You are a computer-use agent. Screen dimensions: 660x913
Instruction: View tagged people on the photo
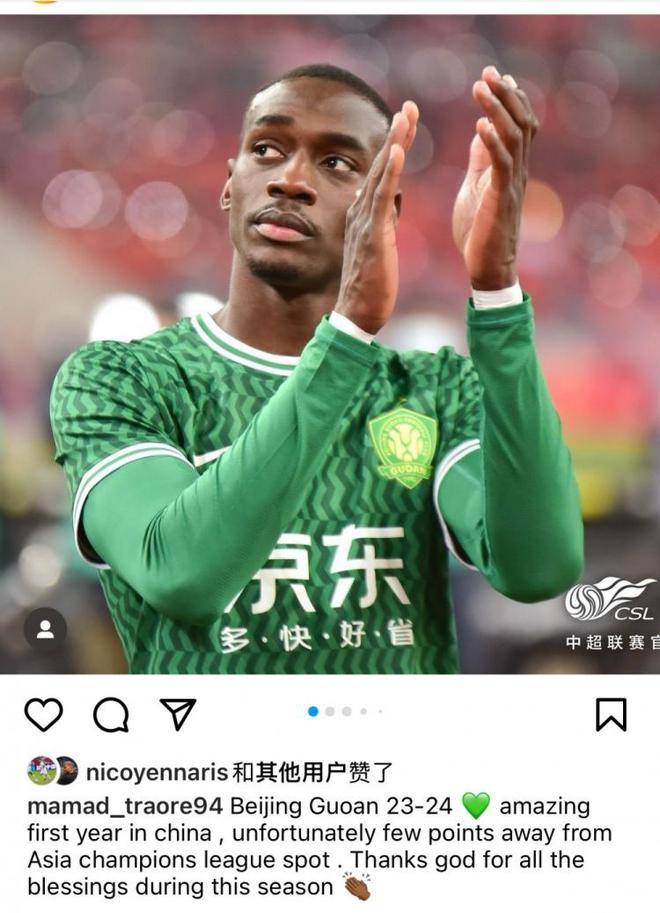[x=45, y=629]
